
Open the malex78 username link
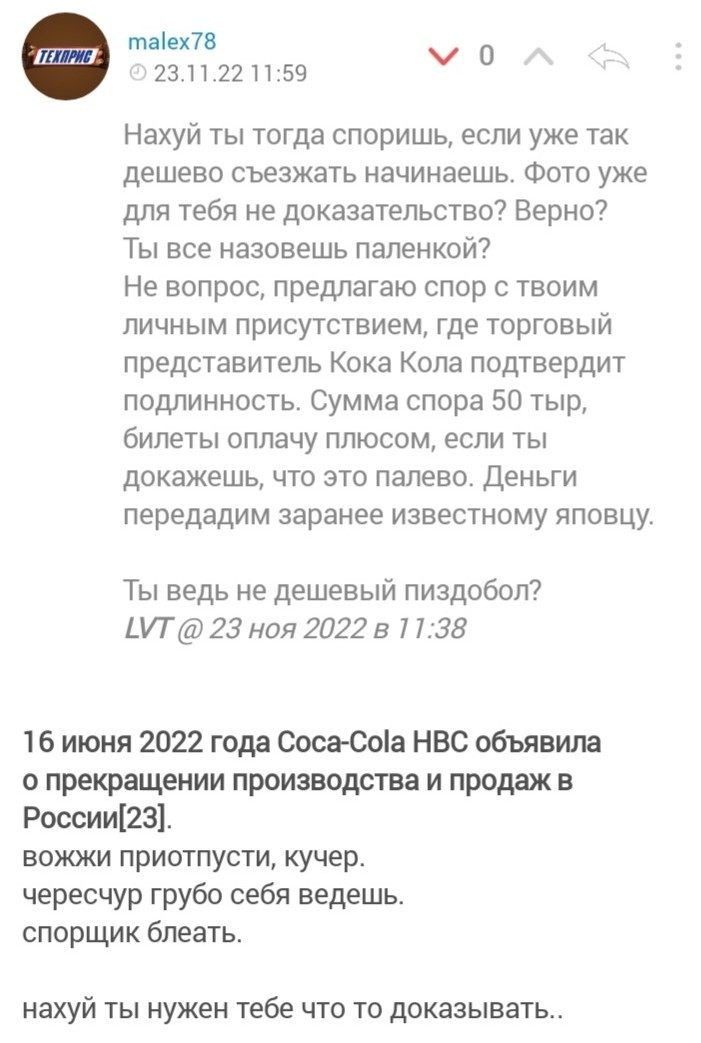pos(172,41)
